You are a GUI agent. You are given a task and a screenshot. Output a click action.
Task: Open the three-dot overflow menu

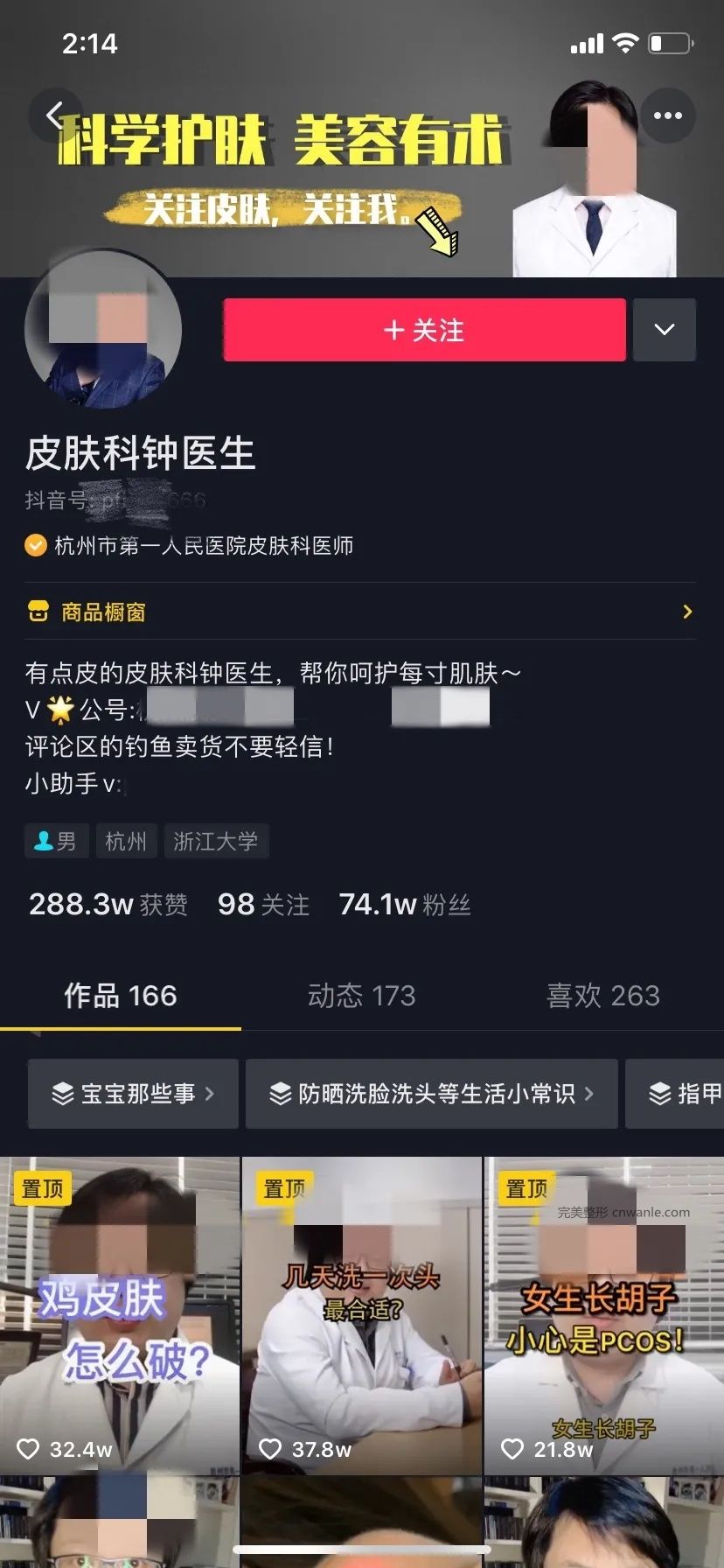click(x=667, y=115)
